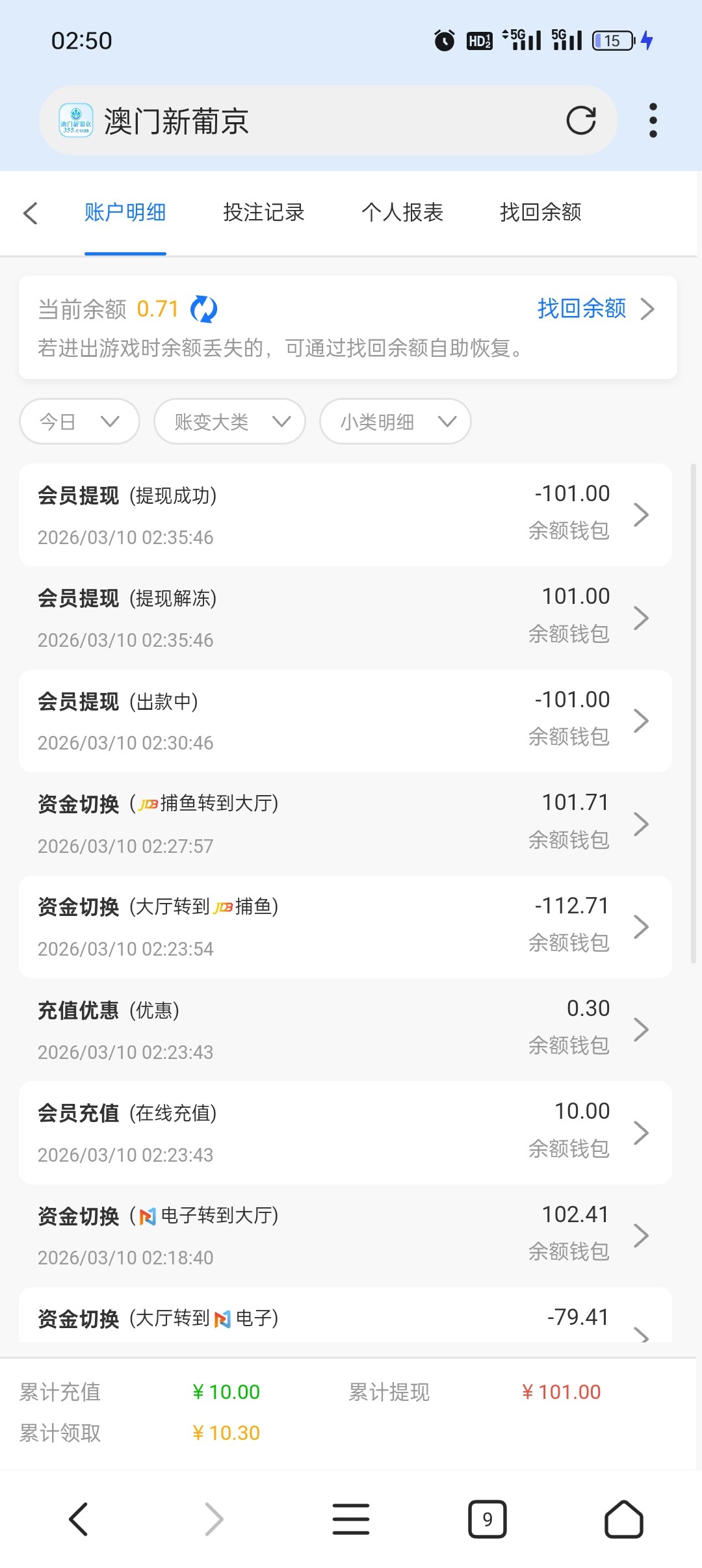Open the 大厅转到捕鱼 transfer record
Image resolution: width=702 pixels, height=1568 pixels.
point(344,927)
